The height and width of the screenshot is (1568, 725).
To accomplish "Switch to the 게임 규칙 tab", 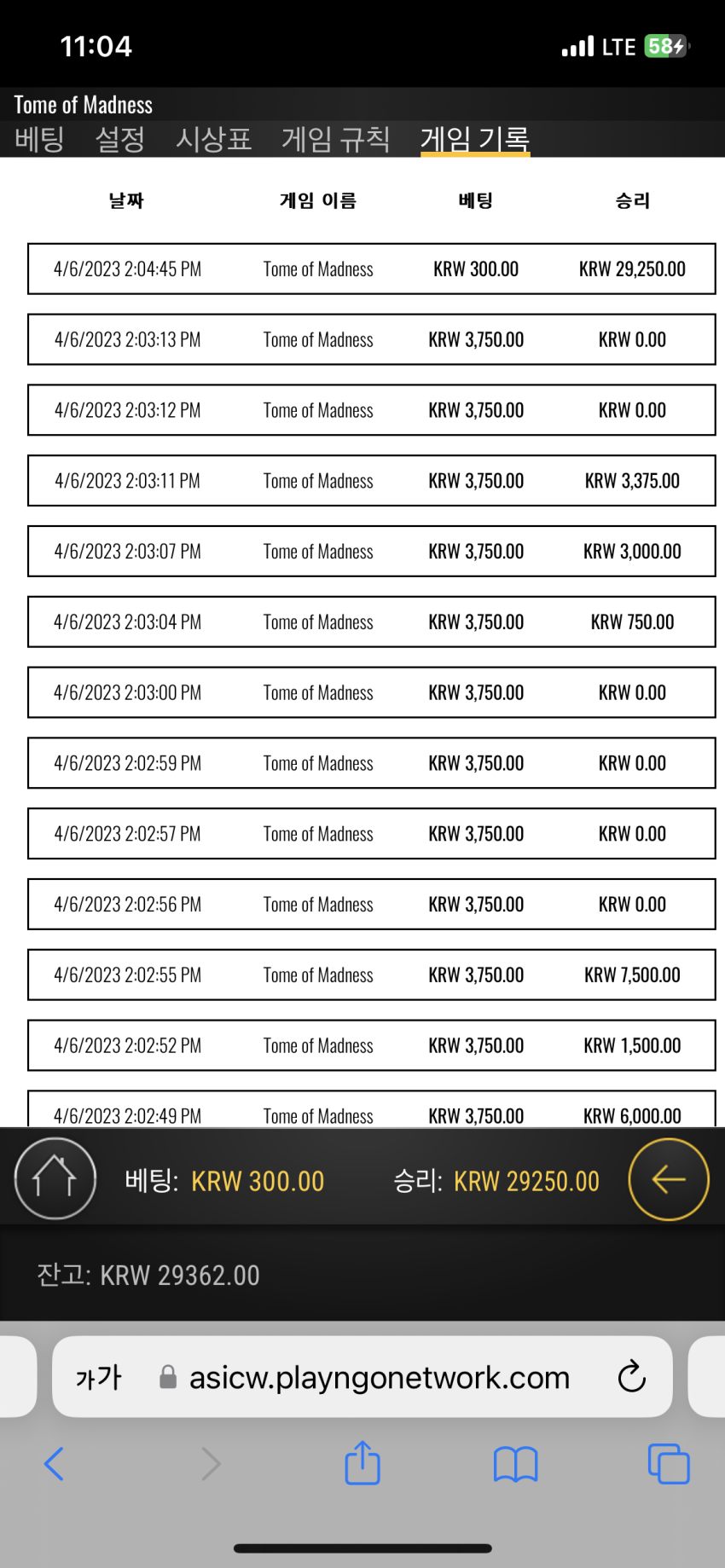I will point(335,139).
